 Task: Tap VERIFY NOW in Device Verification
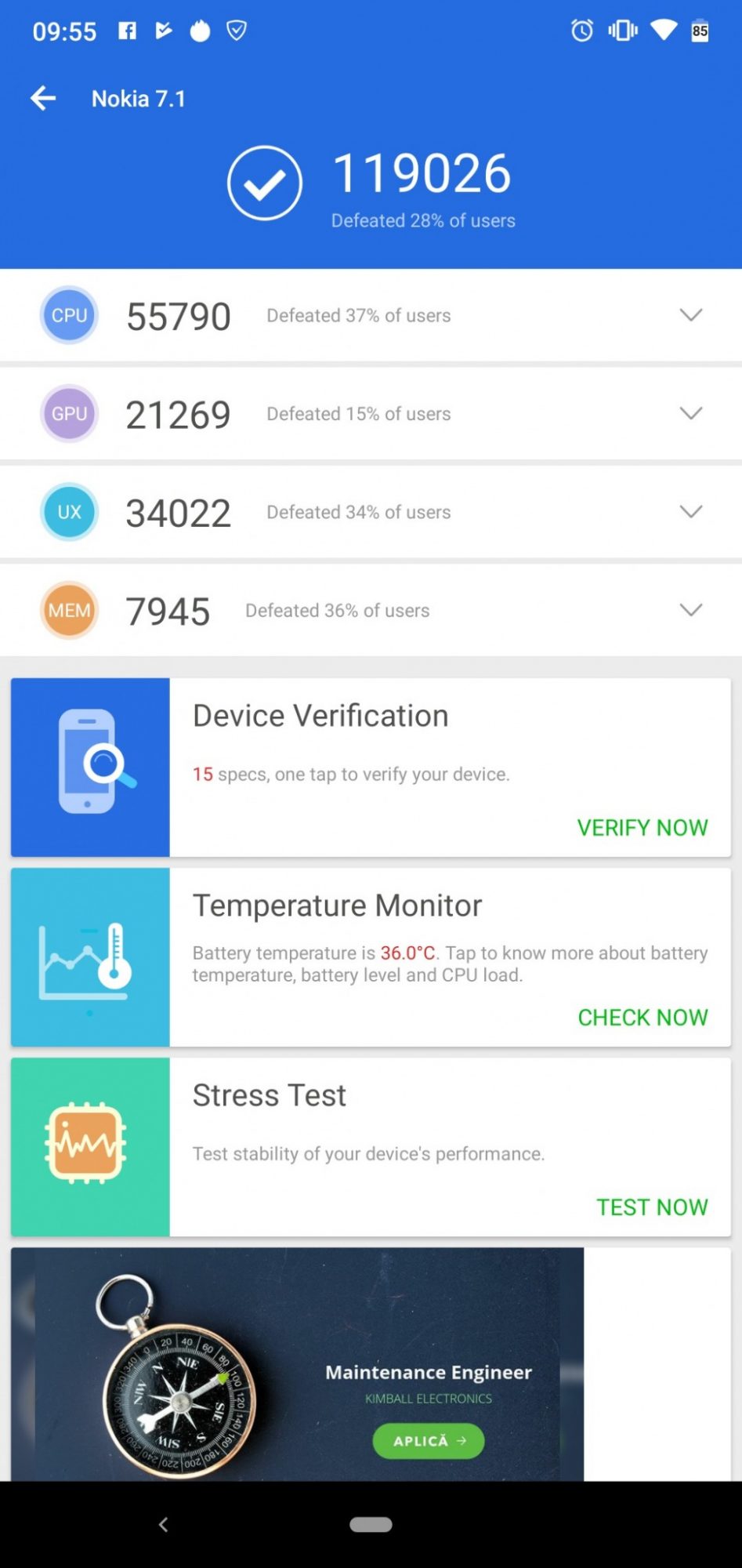(x=642, y=827)
